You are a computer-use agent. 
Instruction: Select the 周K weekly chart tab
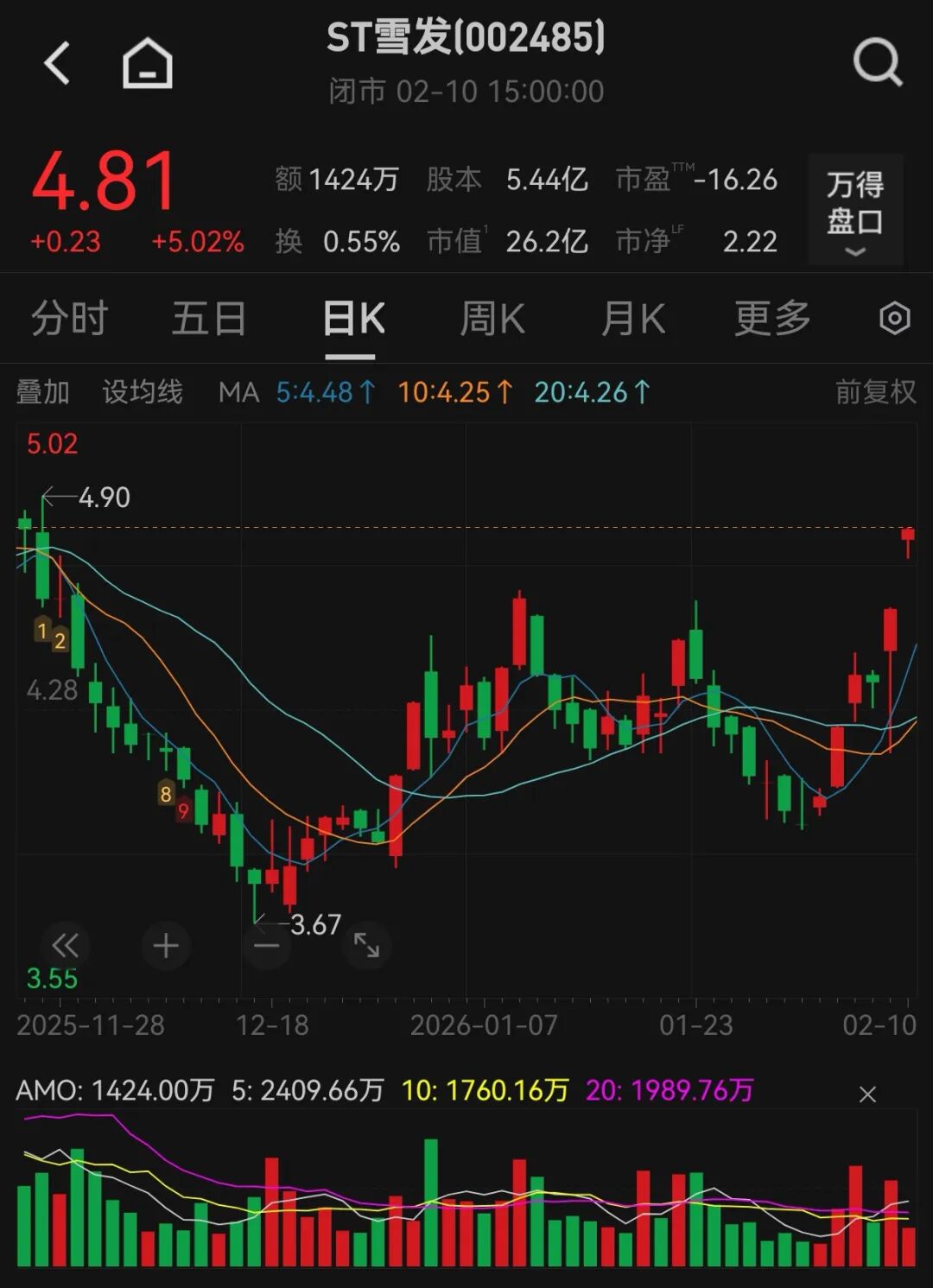[491, 318]
